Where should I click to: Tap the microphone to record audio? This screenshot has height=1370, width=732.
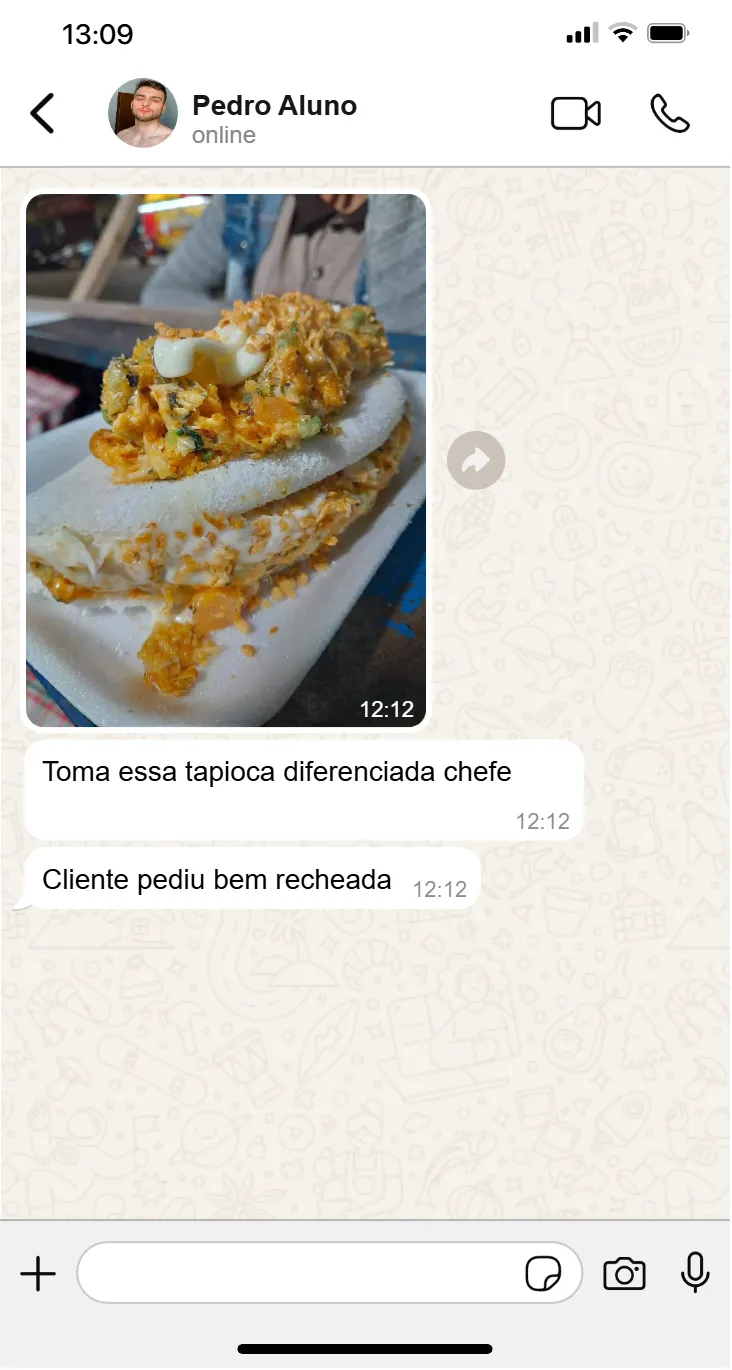tap(695, 1274)
